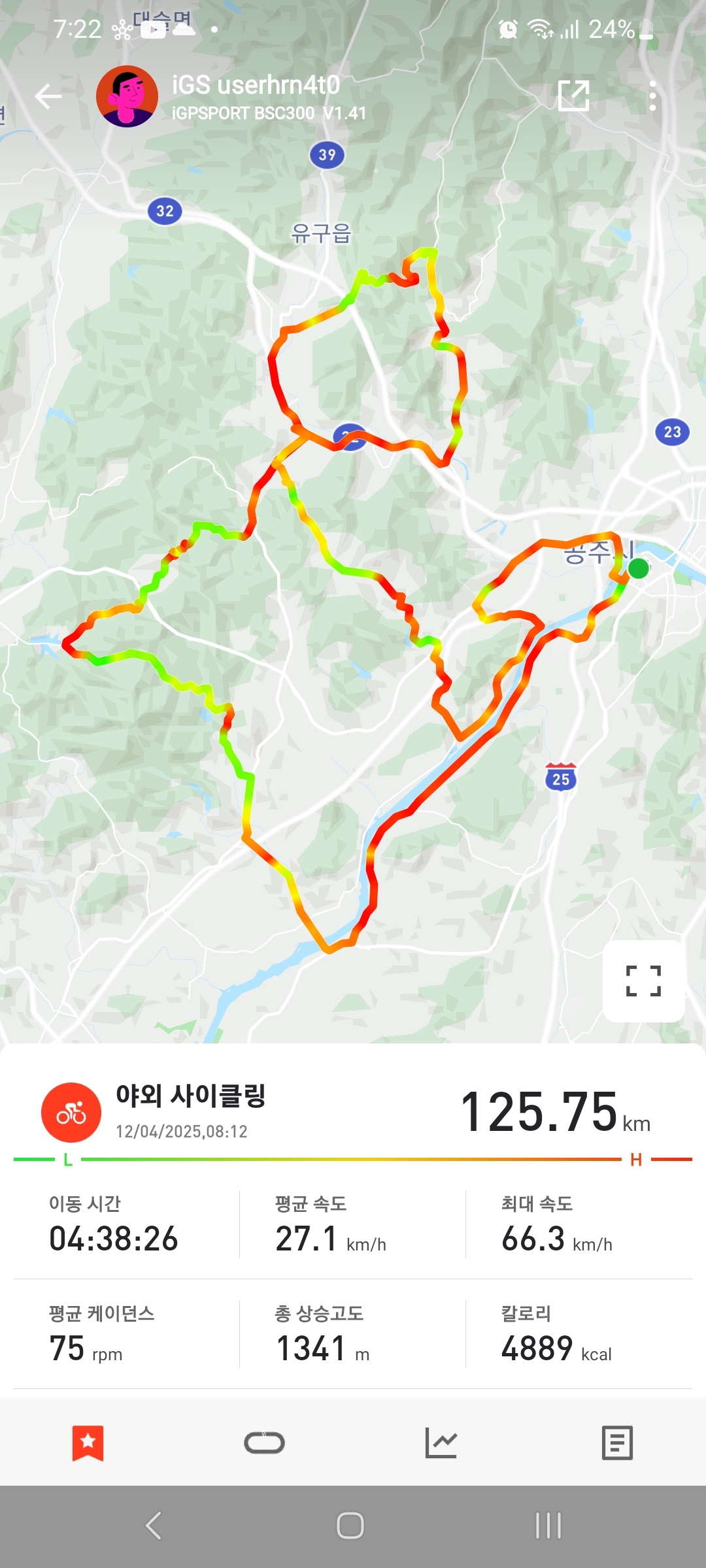Switch to the star summary tab

[x=88, y=1443]
